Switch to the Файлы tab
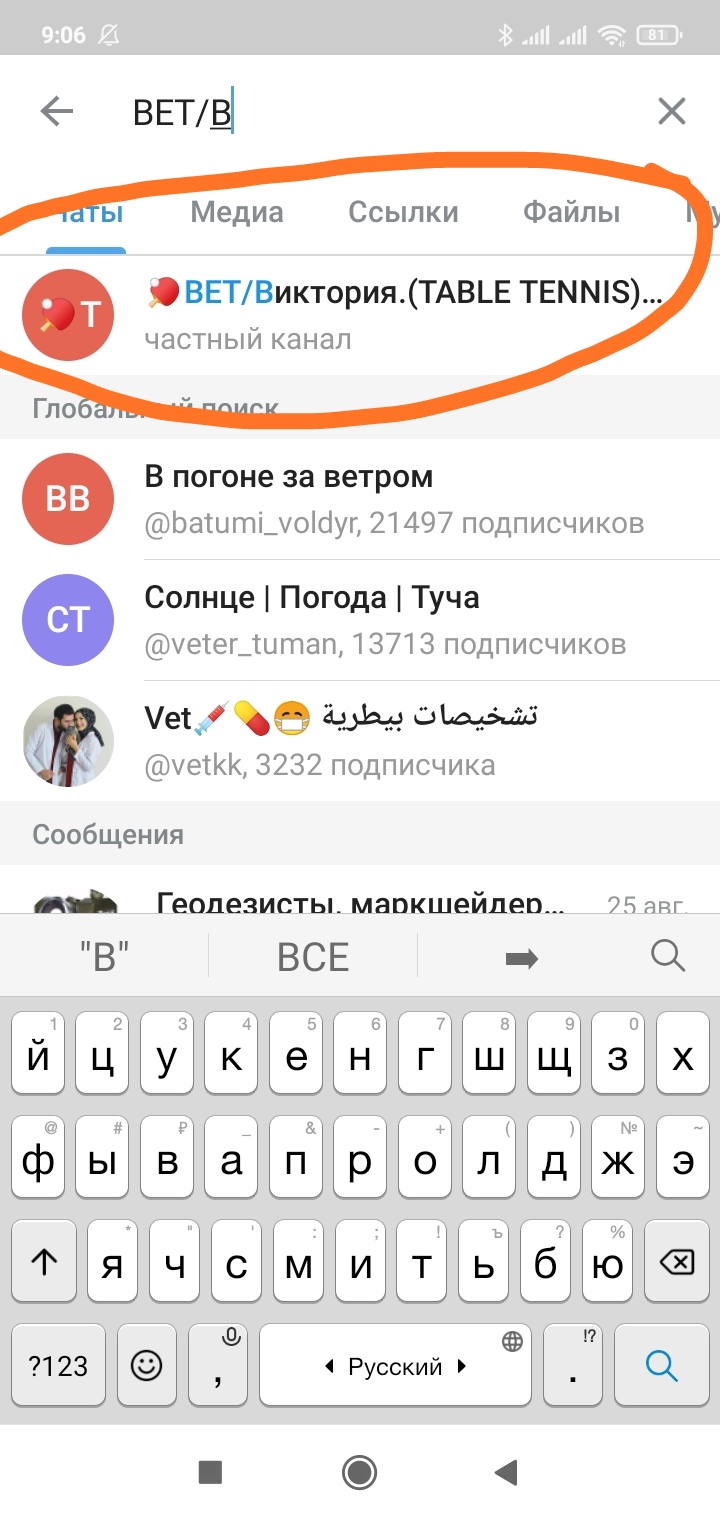The height and width of the screenshot is (1520, 720). tap(571, 212)
